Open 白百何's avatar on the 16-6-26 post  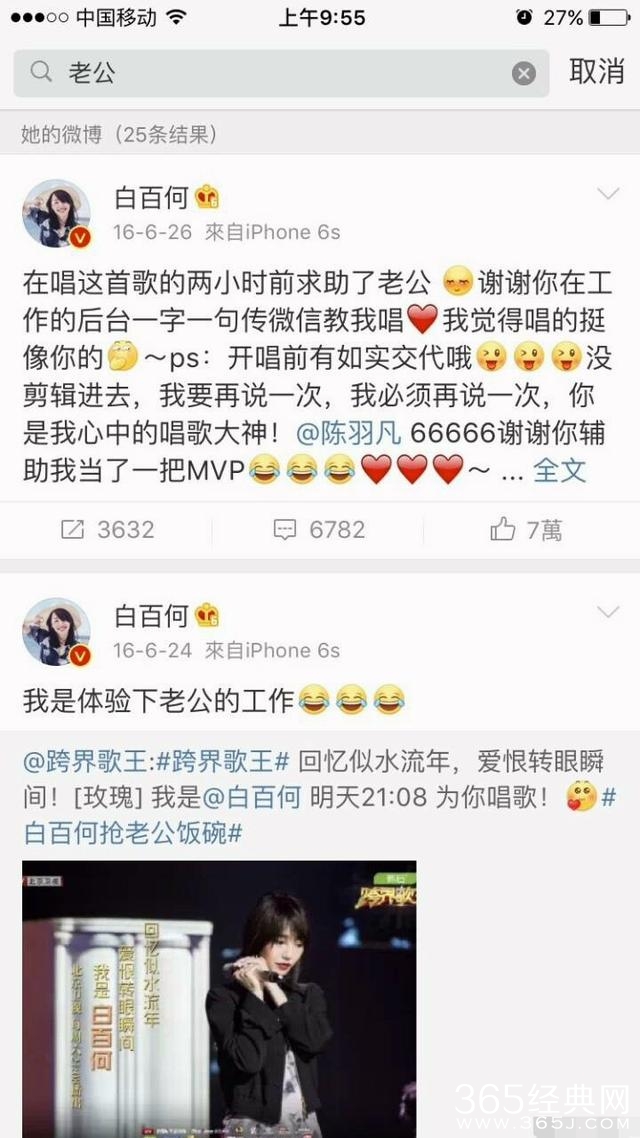[x=57, y=215]
